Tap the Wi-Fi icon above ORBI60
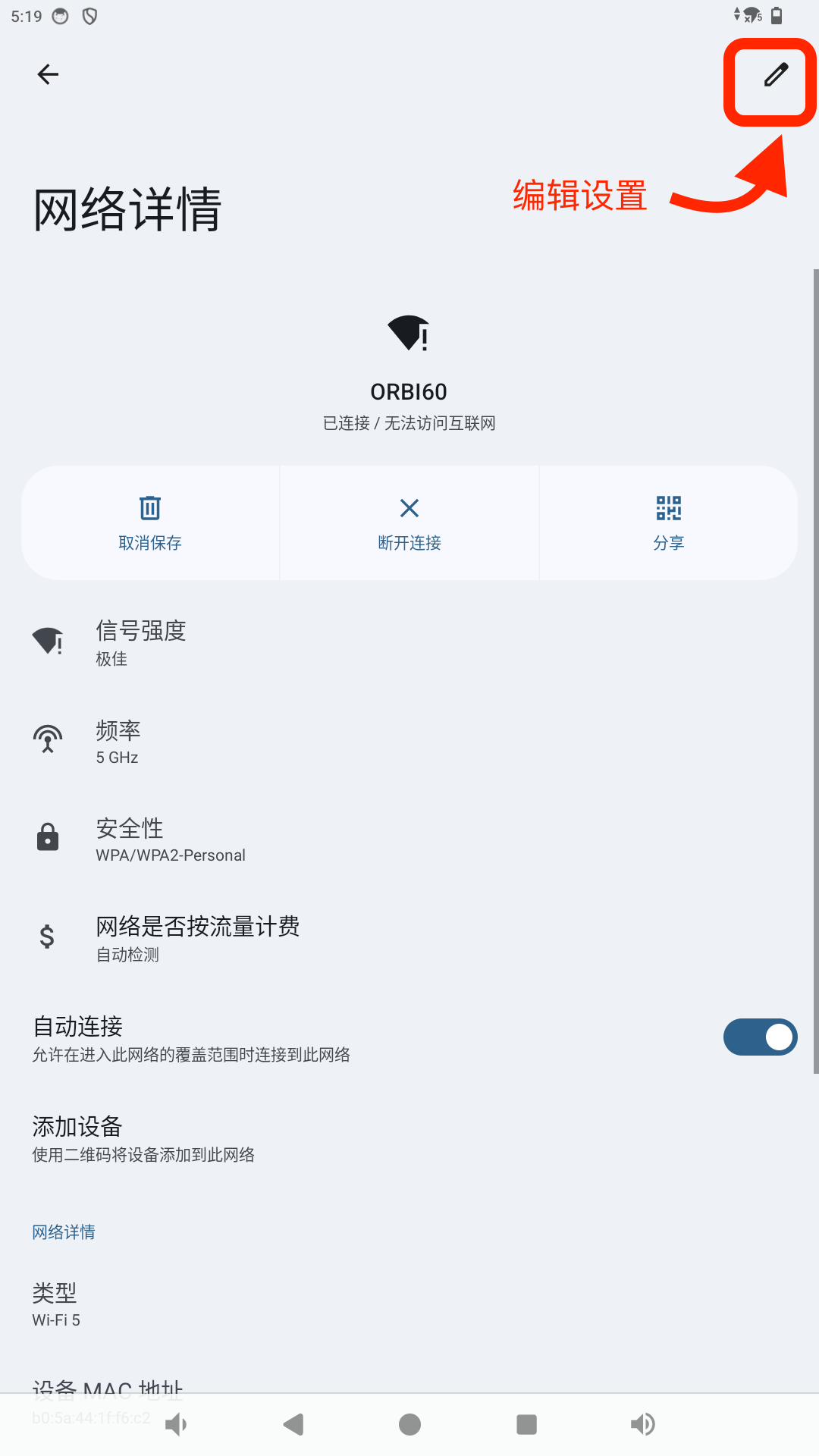819x1456 pixels. click(408, 334)
